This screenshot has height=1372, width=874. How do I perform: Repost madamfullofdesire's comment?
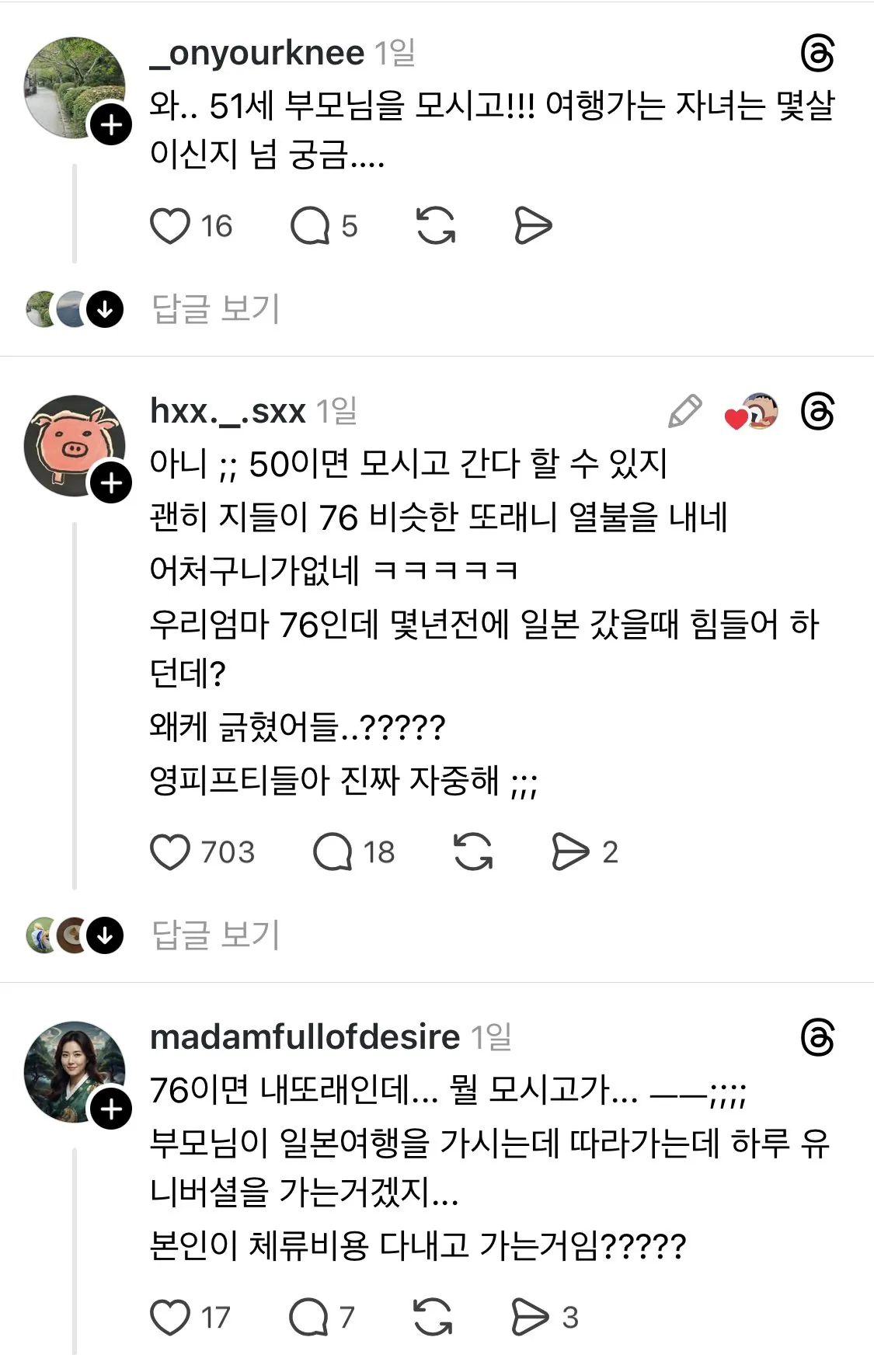(x=433, y=1317)
